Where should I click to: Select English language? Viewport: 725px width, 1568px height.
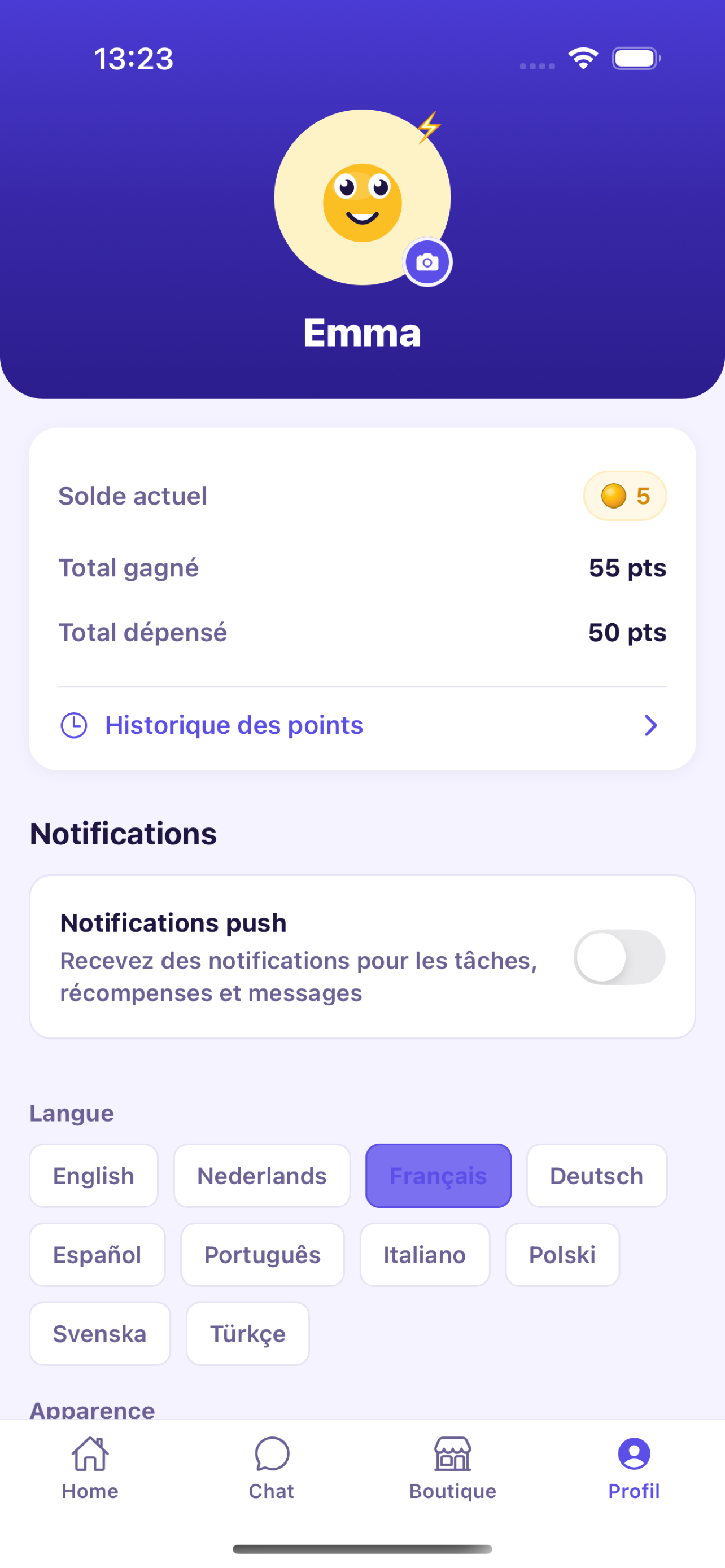point(94,1176)
